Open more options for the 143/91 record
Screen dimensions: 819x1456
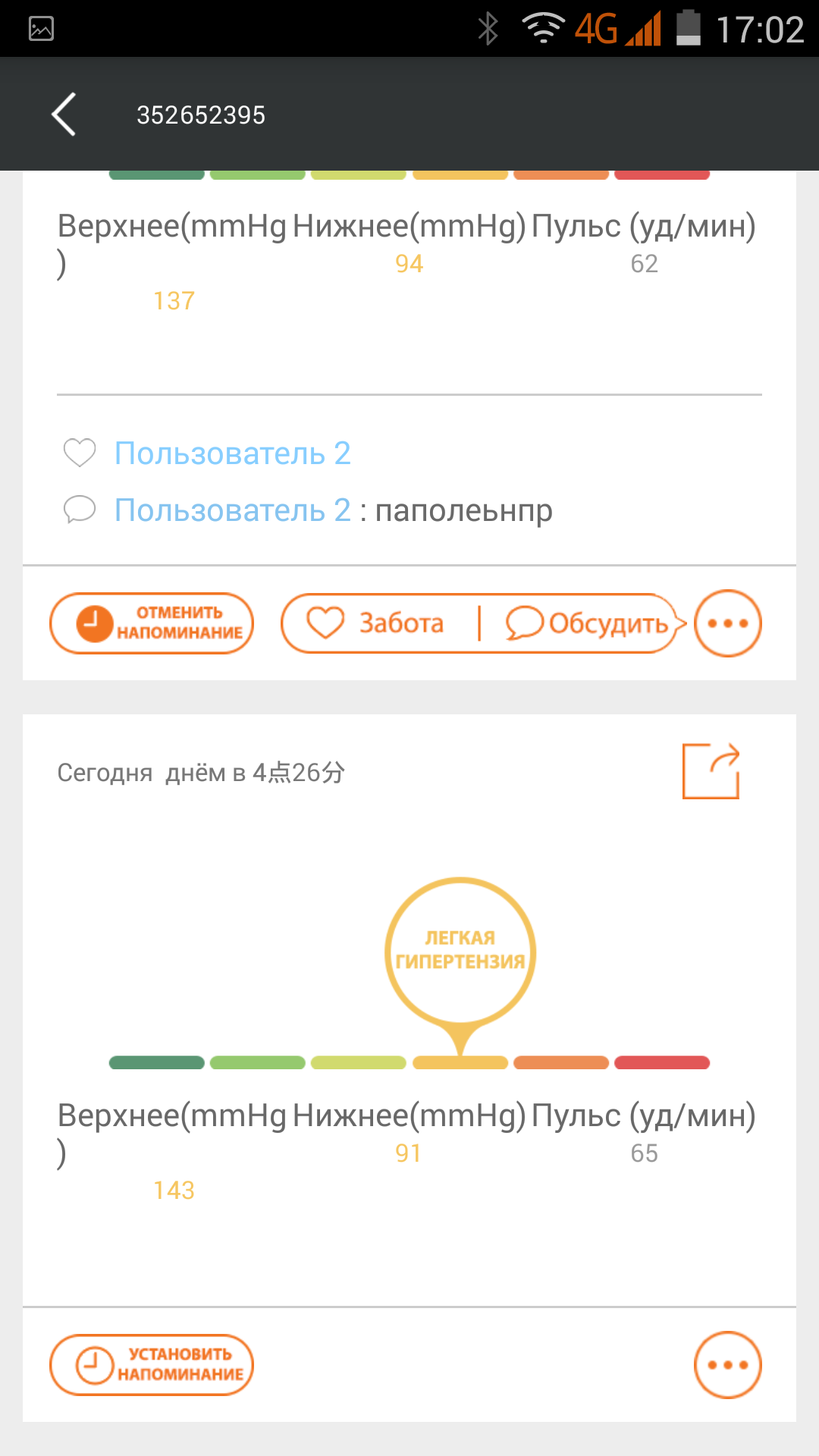727,1364
